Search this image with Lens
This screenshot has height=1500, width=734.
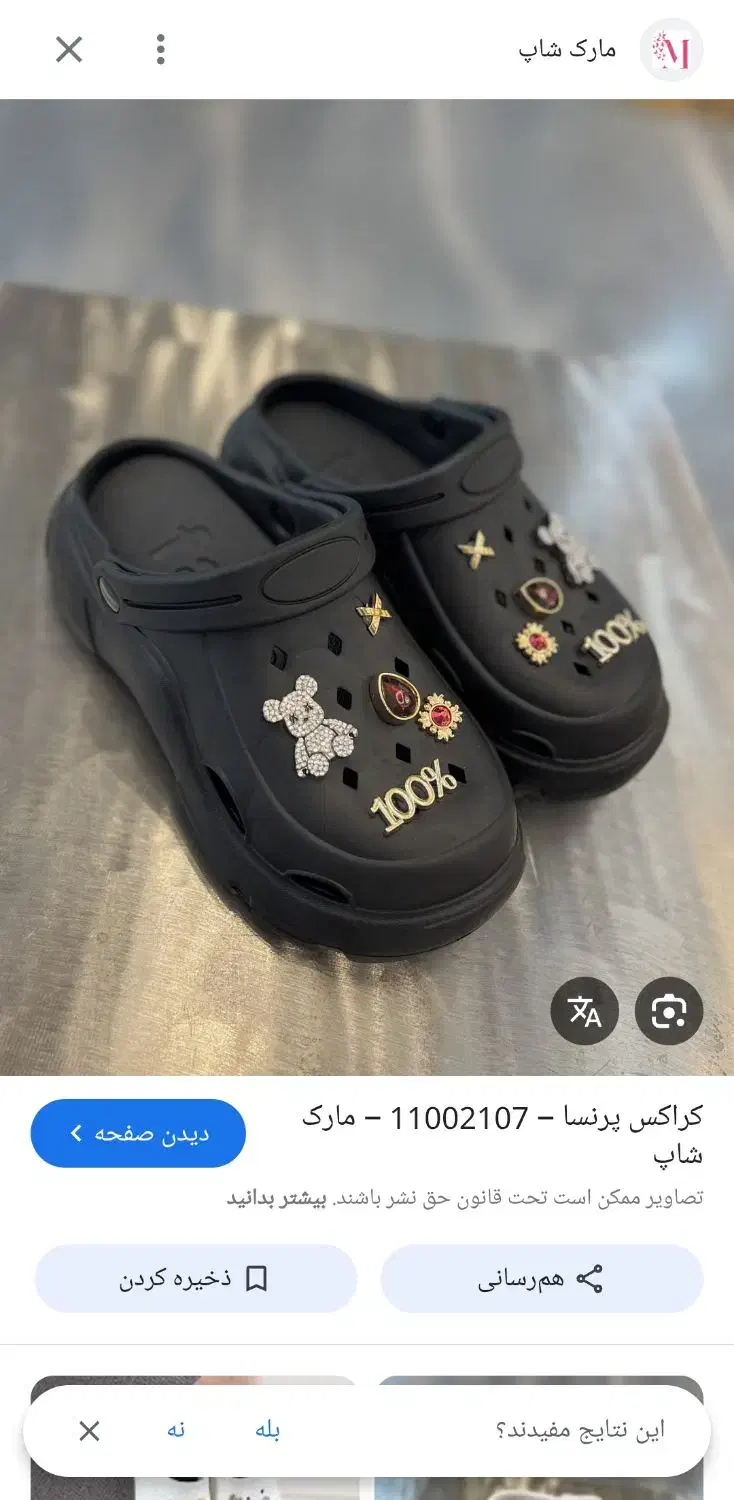[x=669, y=1012]
